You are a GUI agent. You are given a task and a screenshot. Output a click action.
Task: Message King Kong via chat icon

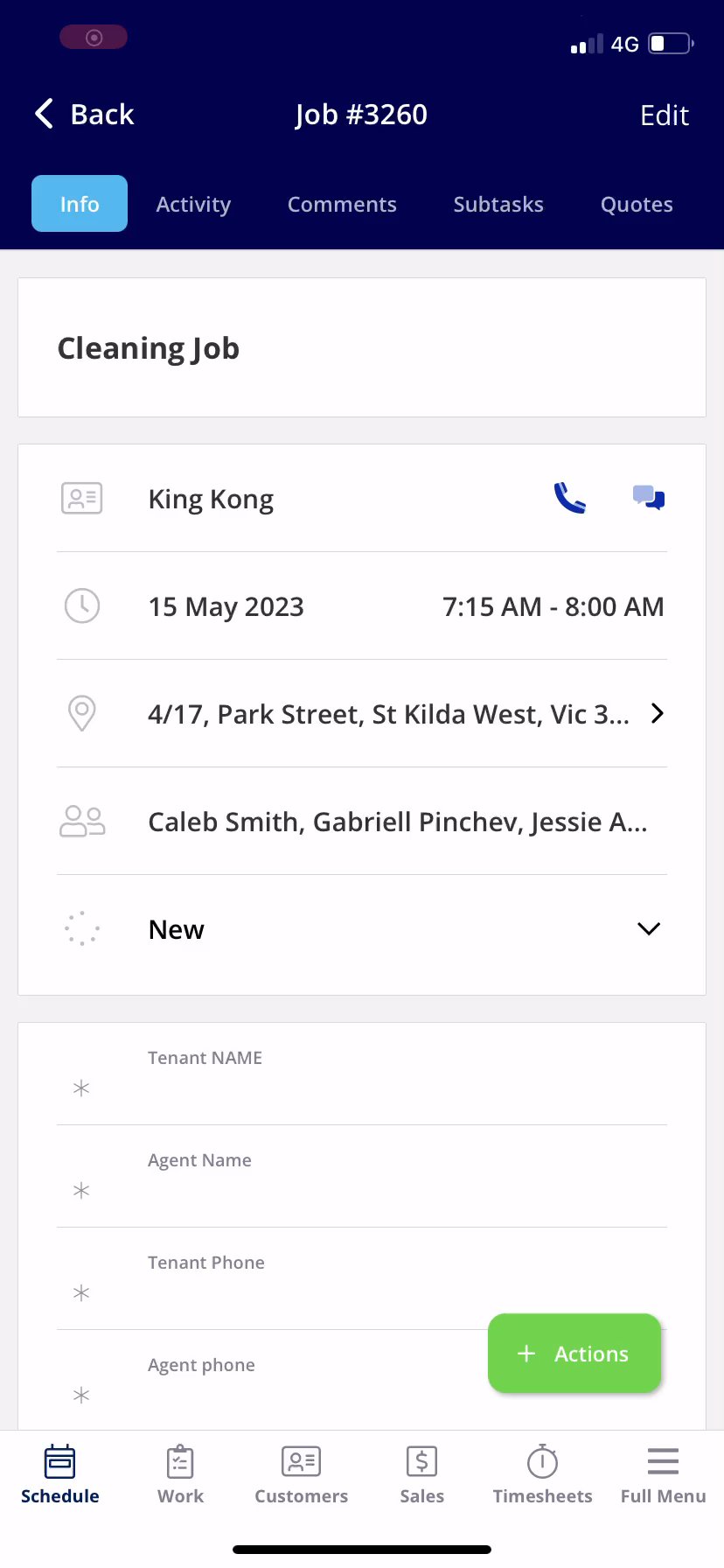(x=648, y=499)
